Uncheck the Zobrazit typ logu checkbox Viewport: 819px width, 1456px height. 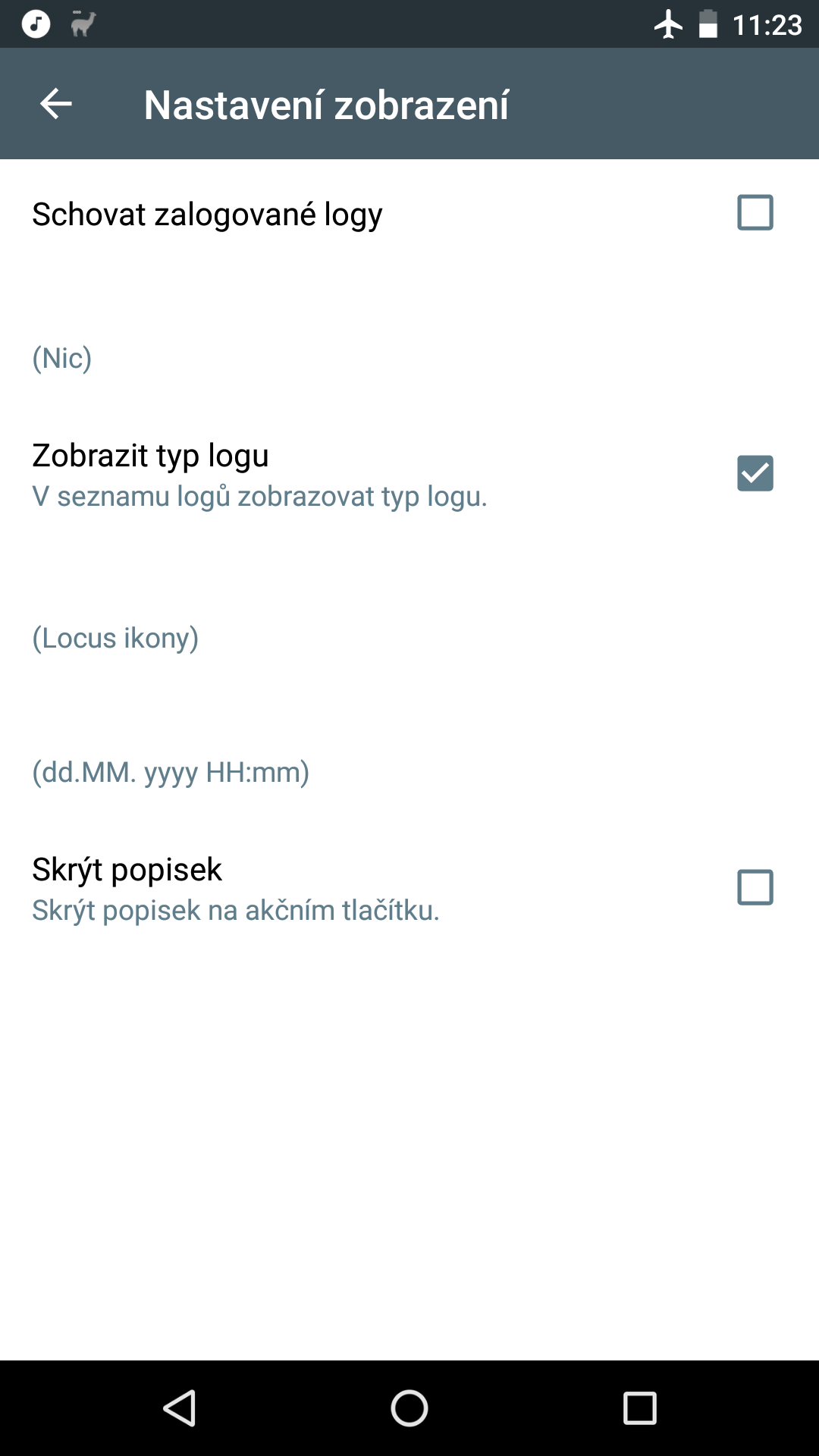(755, 473)
